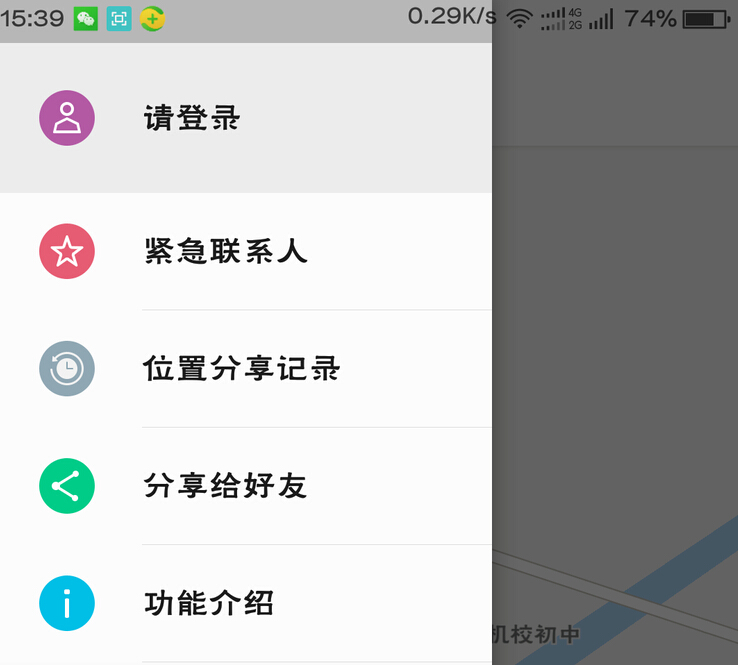Screen dimensions: 738x665
Task: Open 紧急联系人 emergency contacts
Action: click(x=225, y=252)
